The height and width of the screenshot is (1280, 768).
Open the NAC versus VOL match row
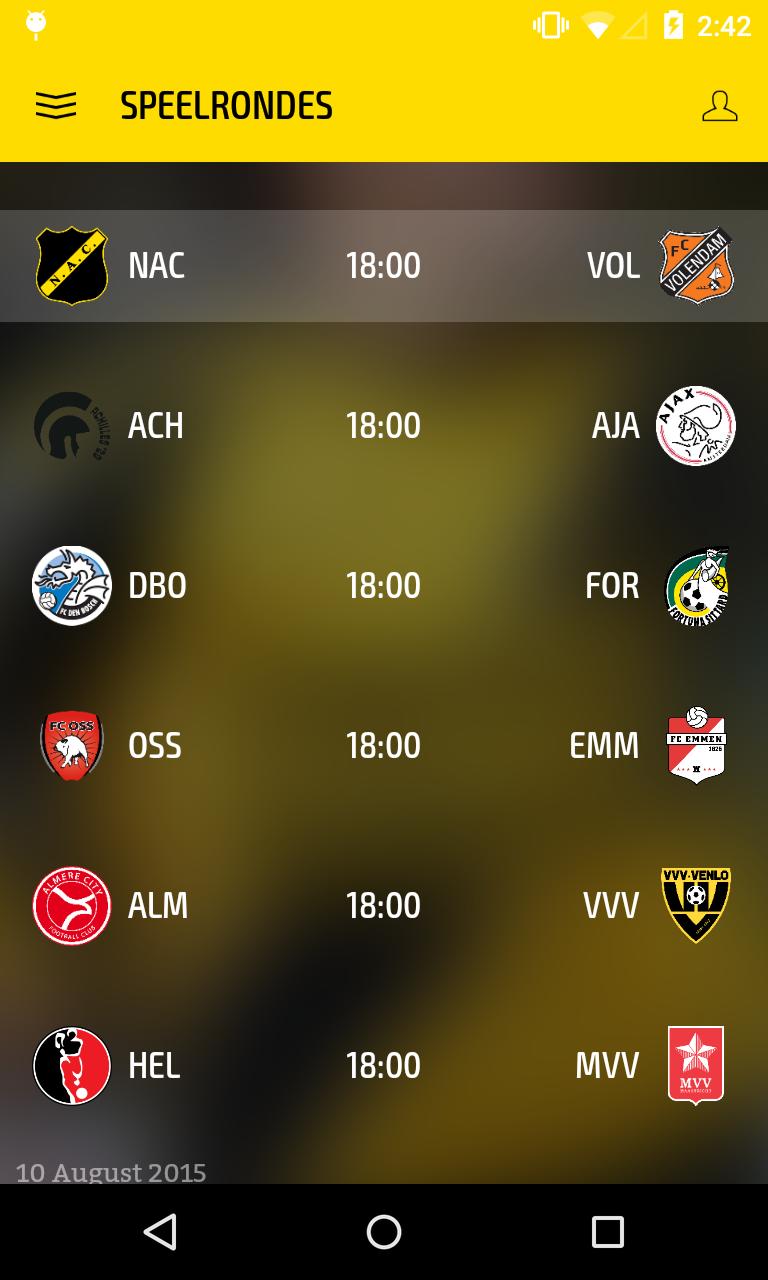384,265
